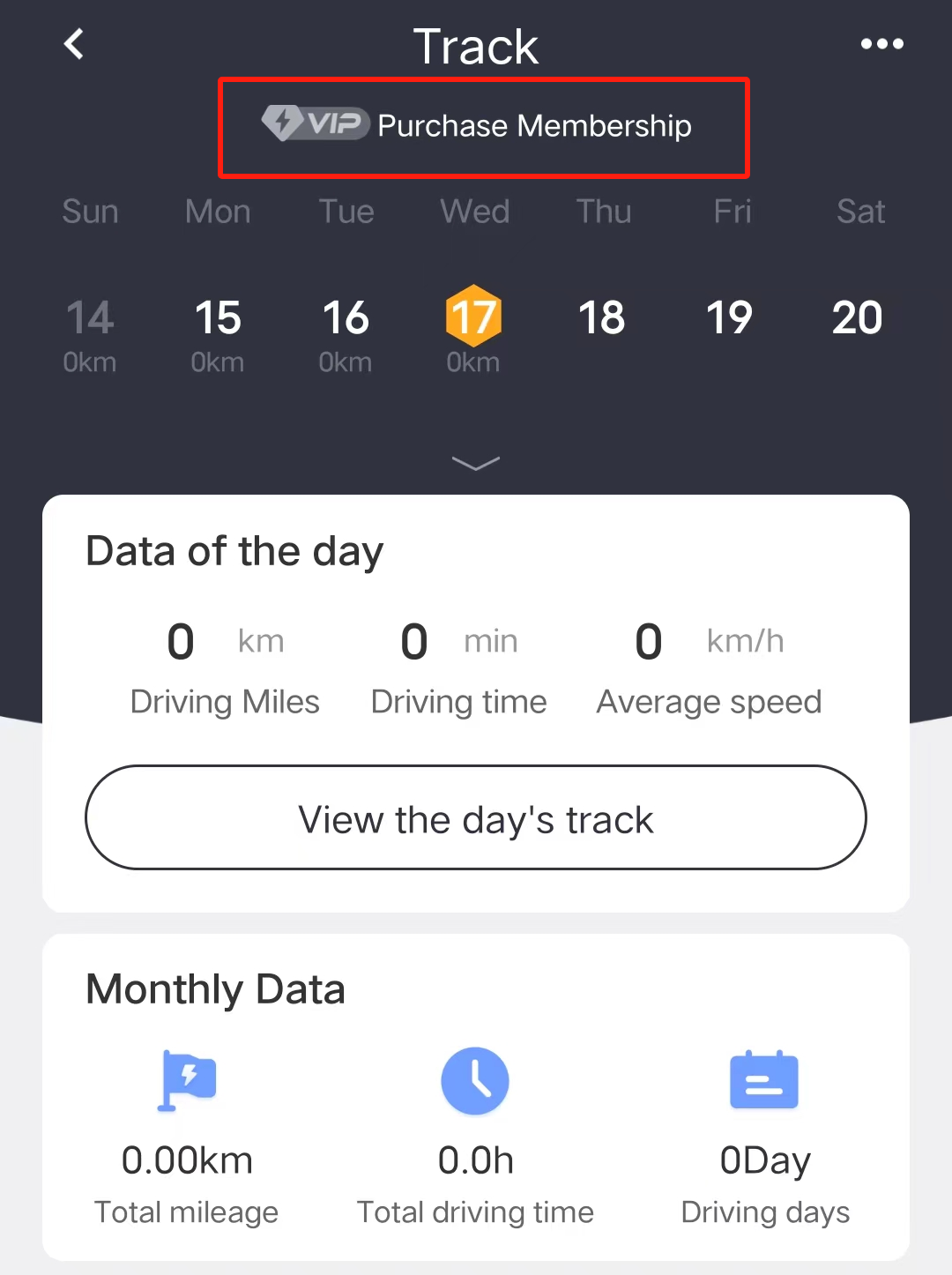
Task: Open Purchase Membership VIP link
Action: 483,126
